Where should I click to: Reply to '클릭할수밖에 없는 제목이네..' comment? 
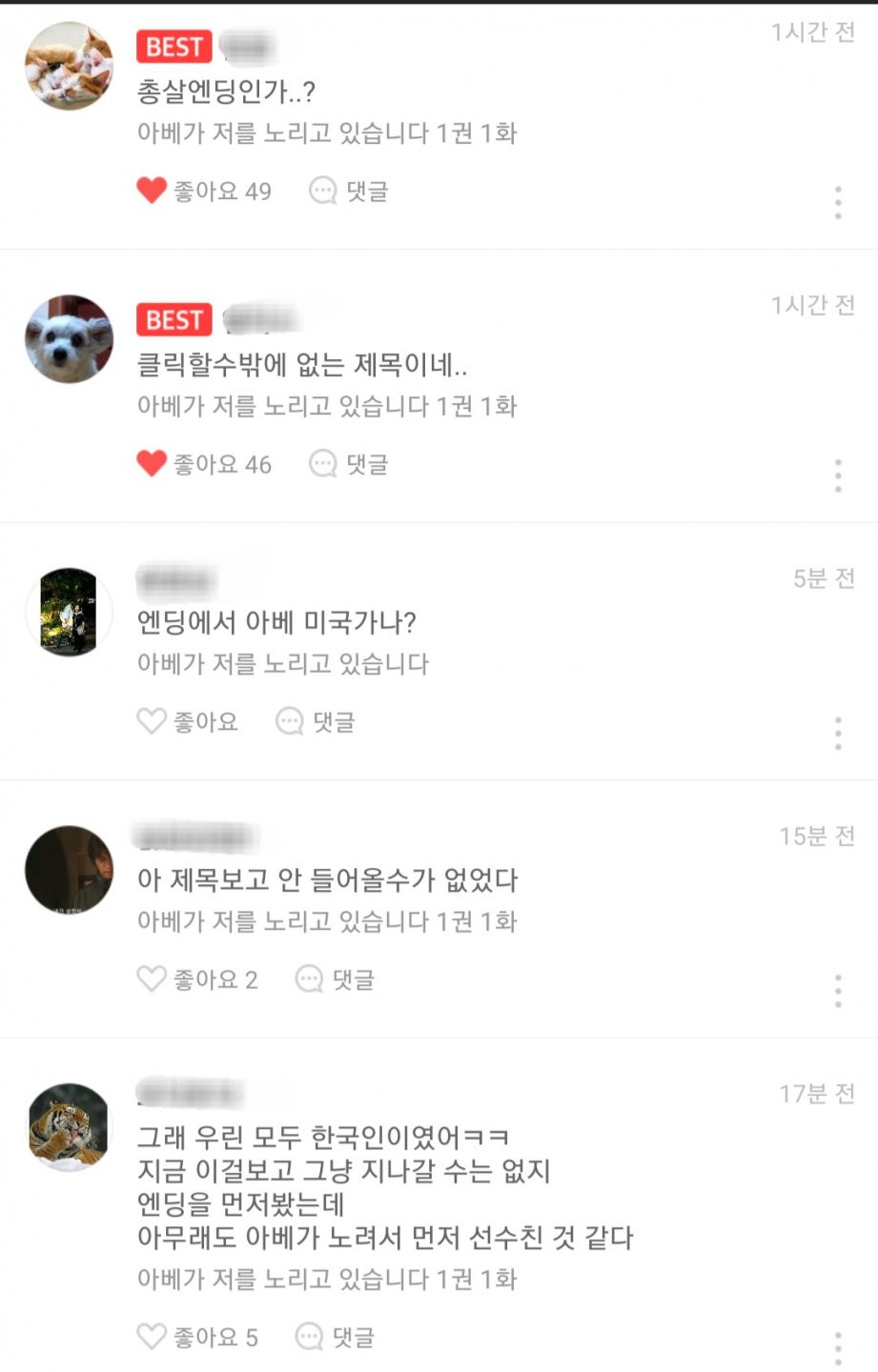349,464
